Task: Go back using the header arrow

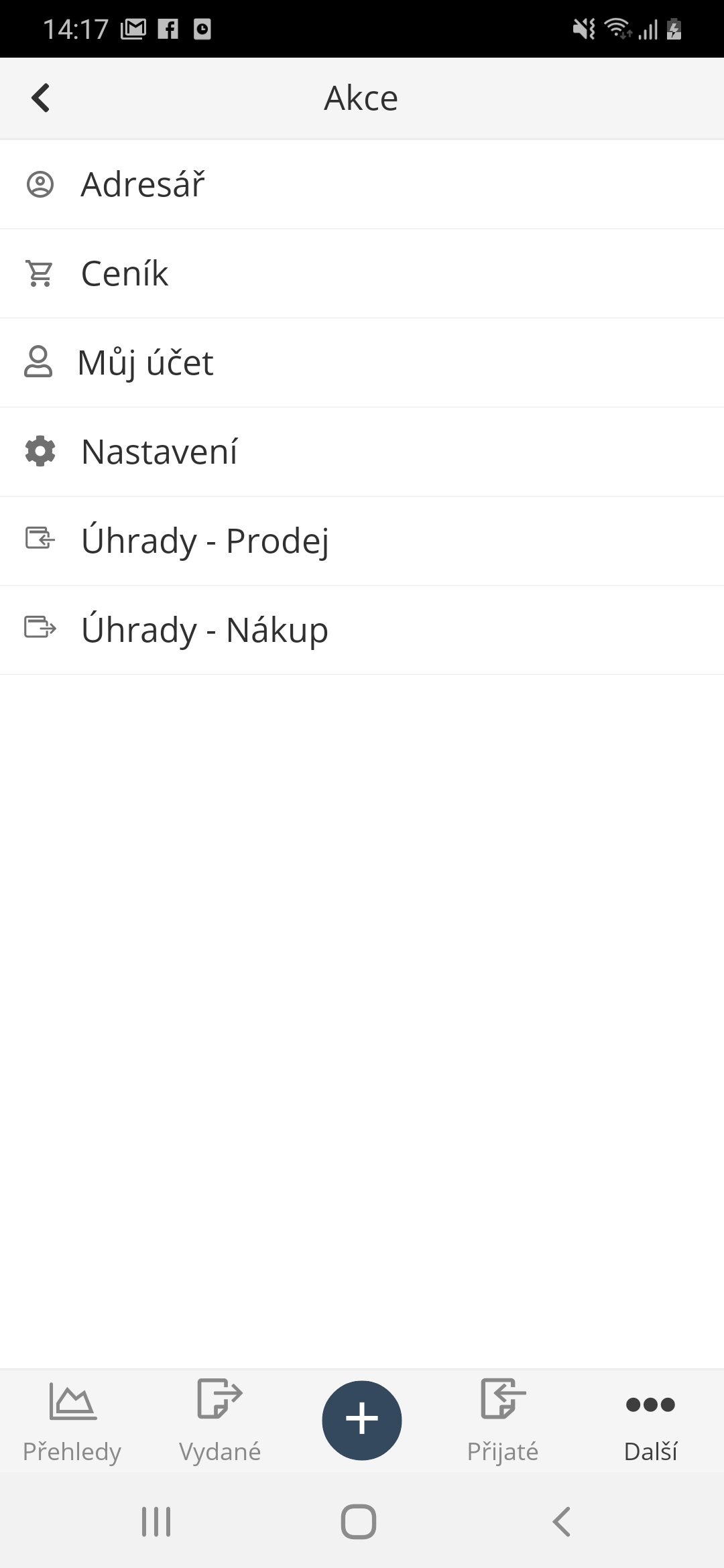Action: click(41, 98)
